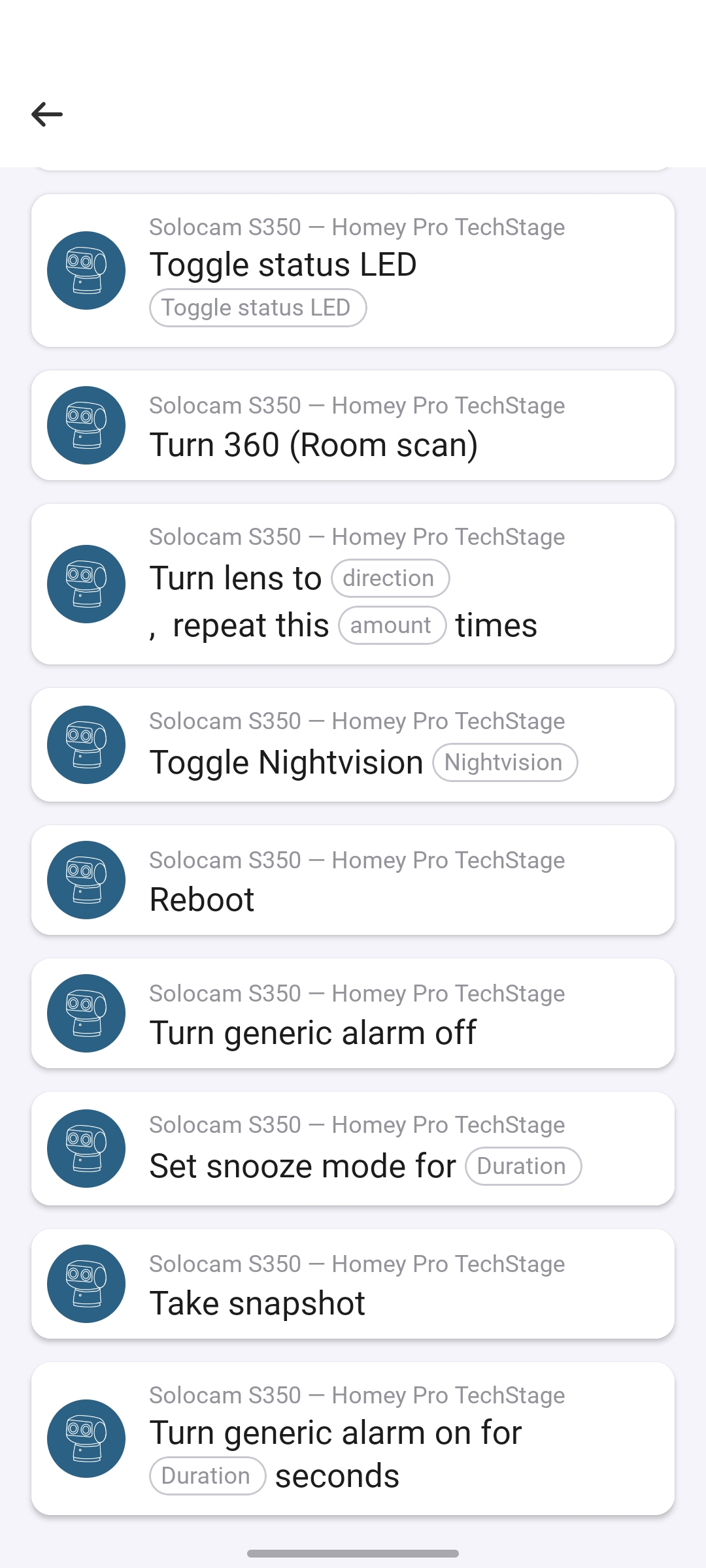The image size is (706, 1568).
Task: Select the Reboot action for Solocam S350
Action: click(353, 880)
